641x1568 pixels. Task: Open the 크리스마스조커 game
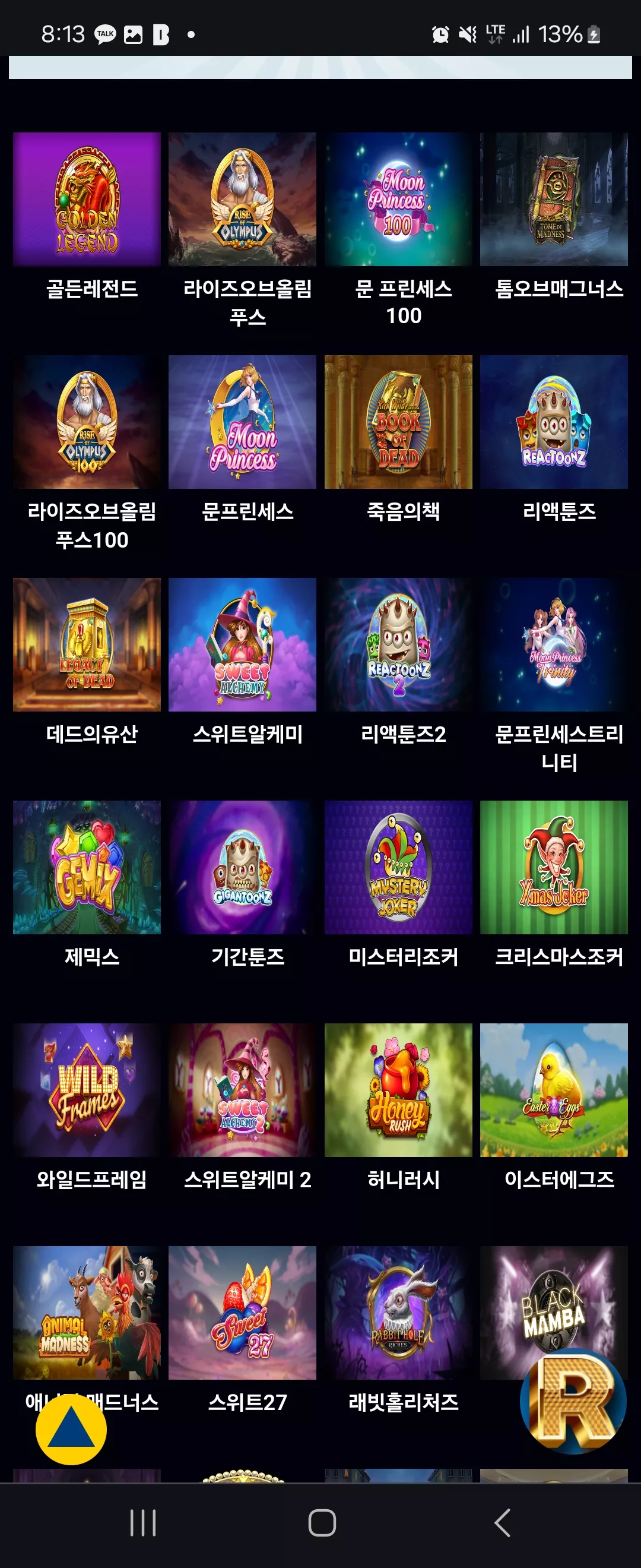(554, 867)
